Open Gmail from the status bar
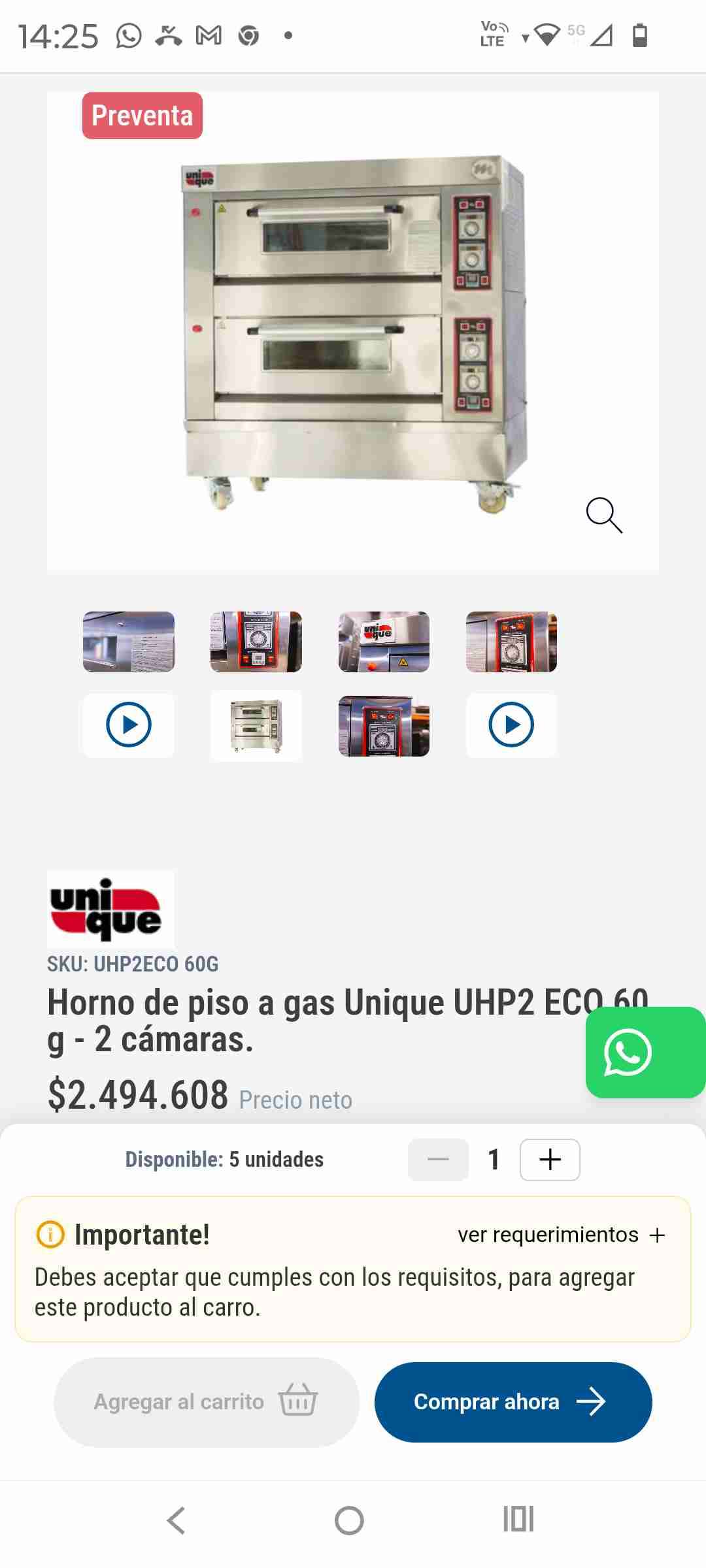The height and width of the screenshot is (1568, 706). coord(208,36)
